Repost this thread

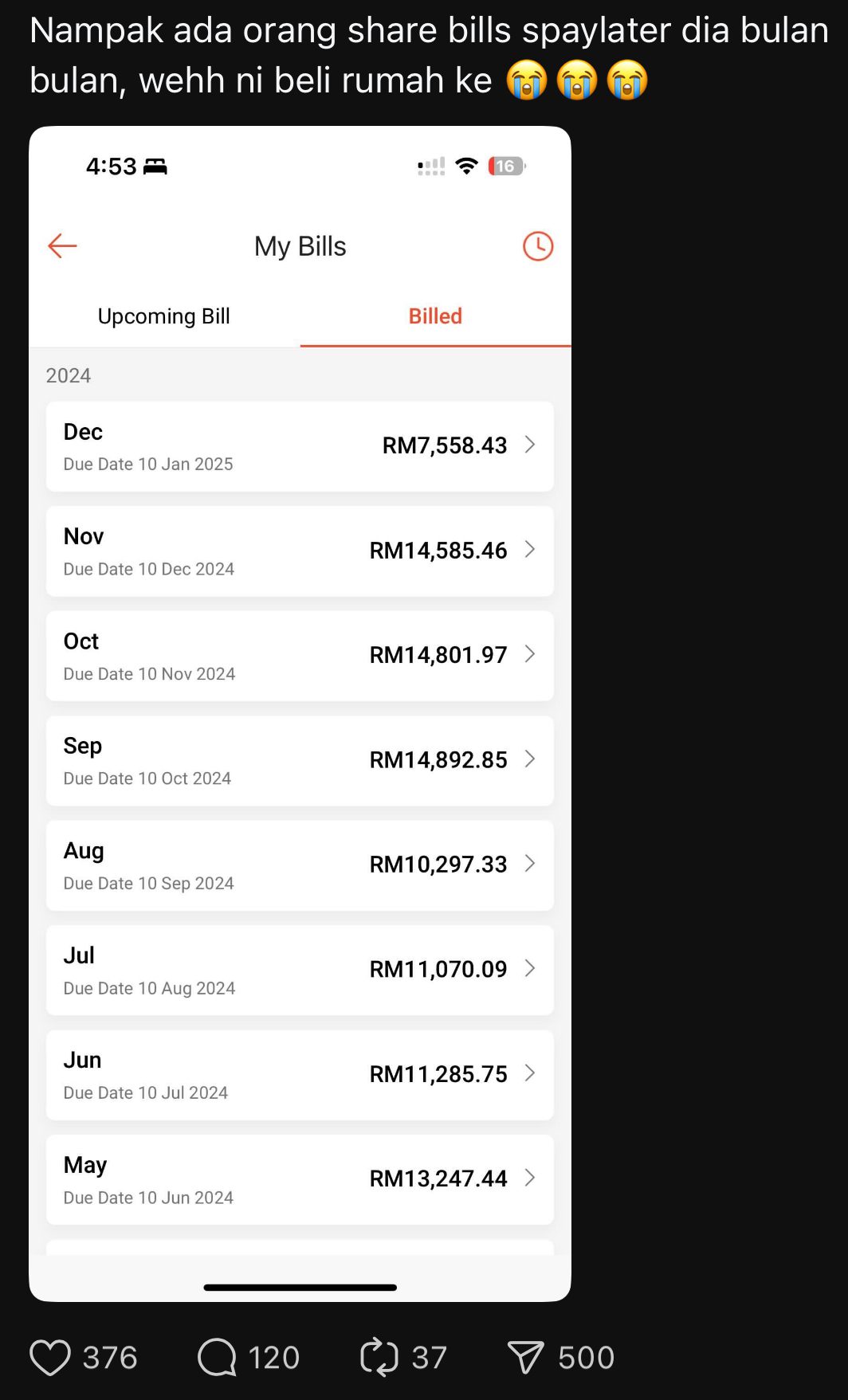[x=379, y=1357]
